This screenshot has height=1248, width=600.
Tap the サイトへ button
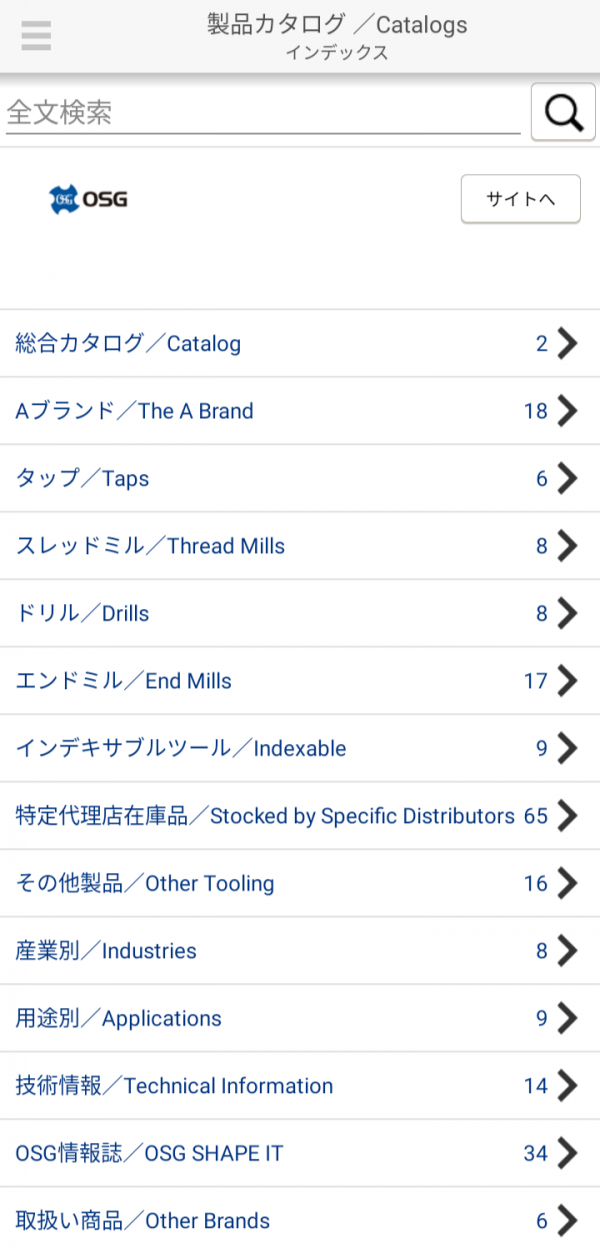520,199
